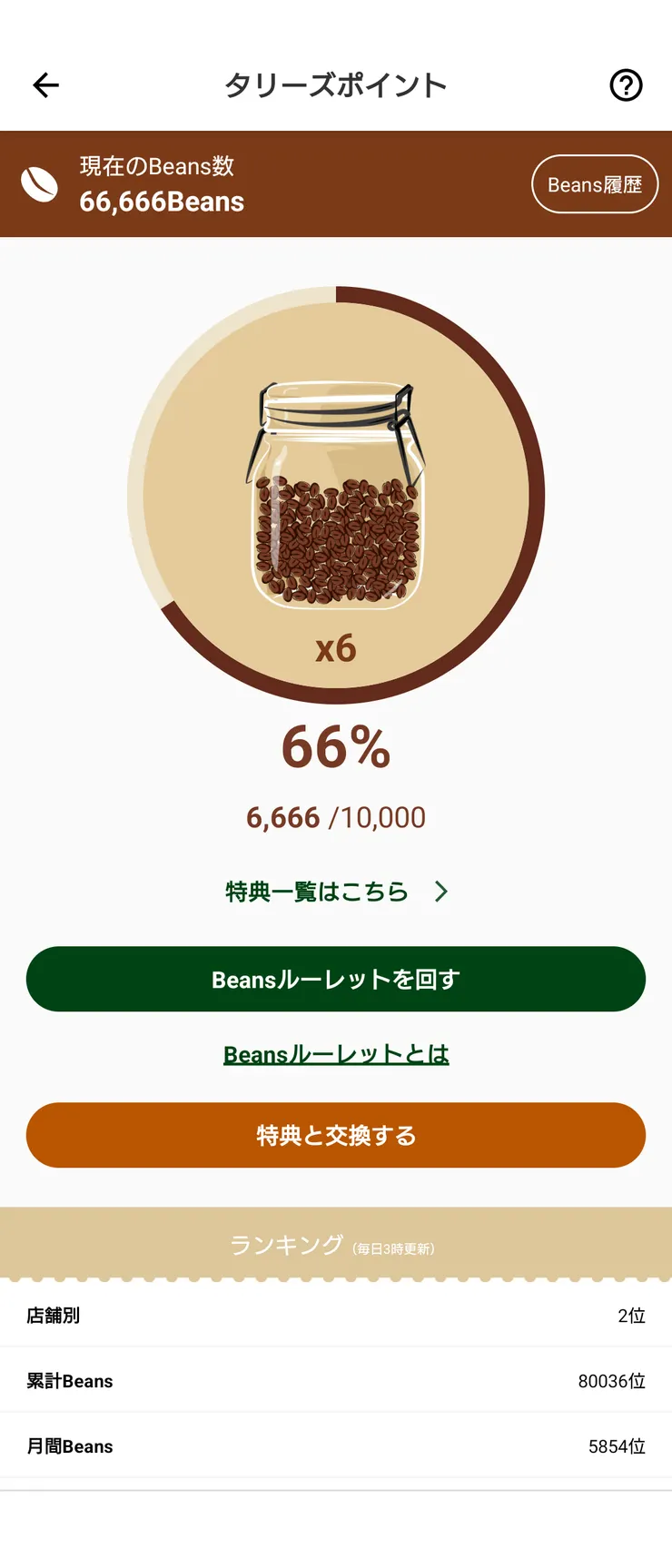Tap the ランキング section banner

pos(336,1243)
